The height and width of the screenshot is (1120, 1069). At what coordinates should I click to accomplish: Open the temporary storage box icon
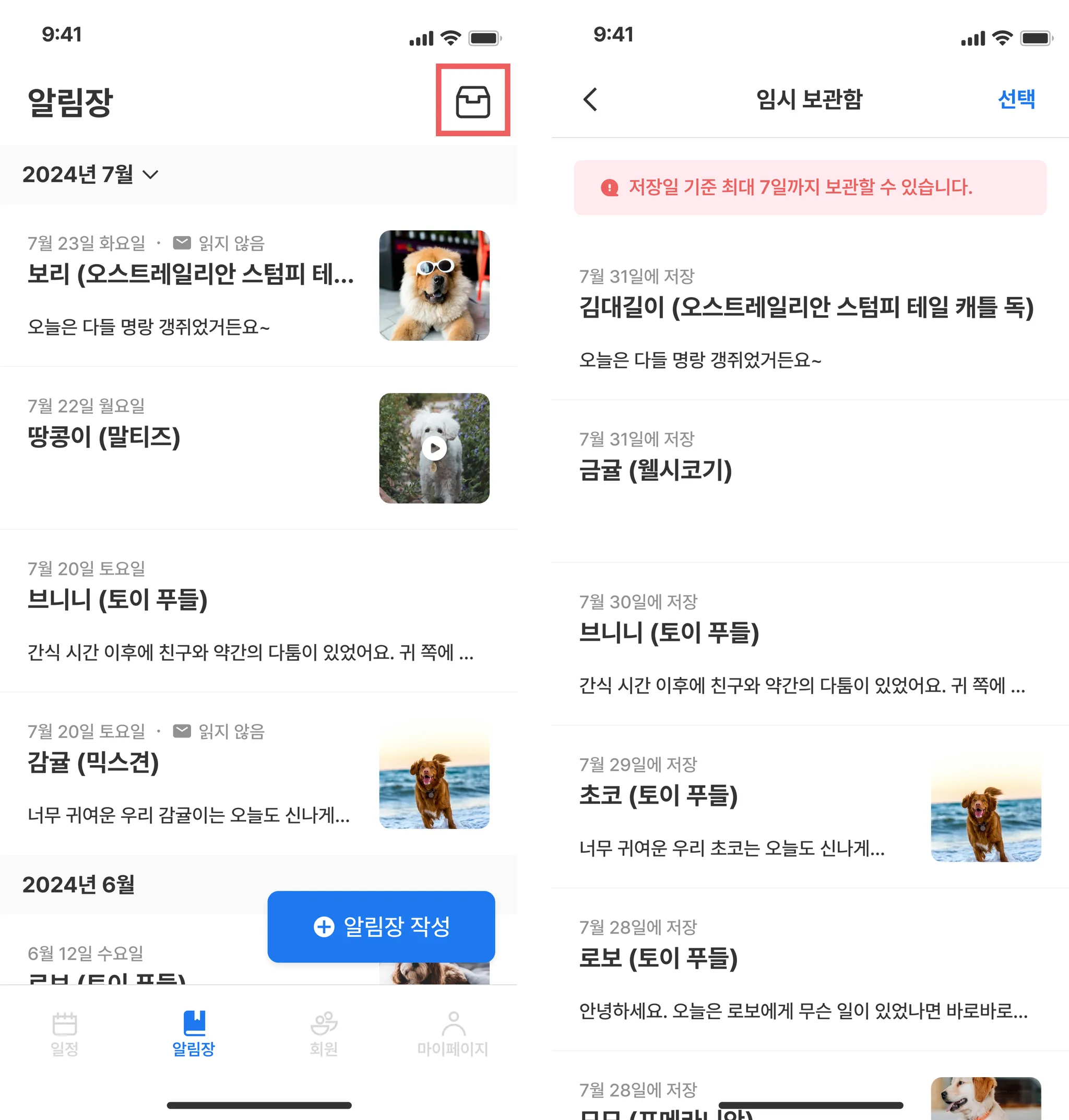[x=472, y=101]
